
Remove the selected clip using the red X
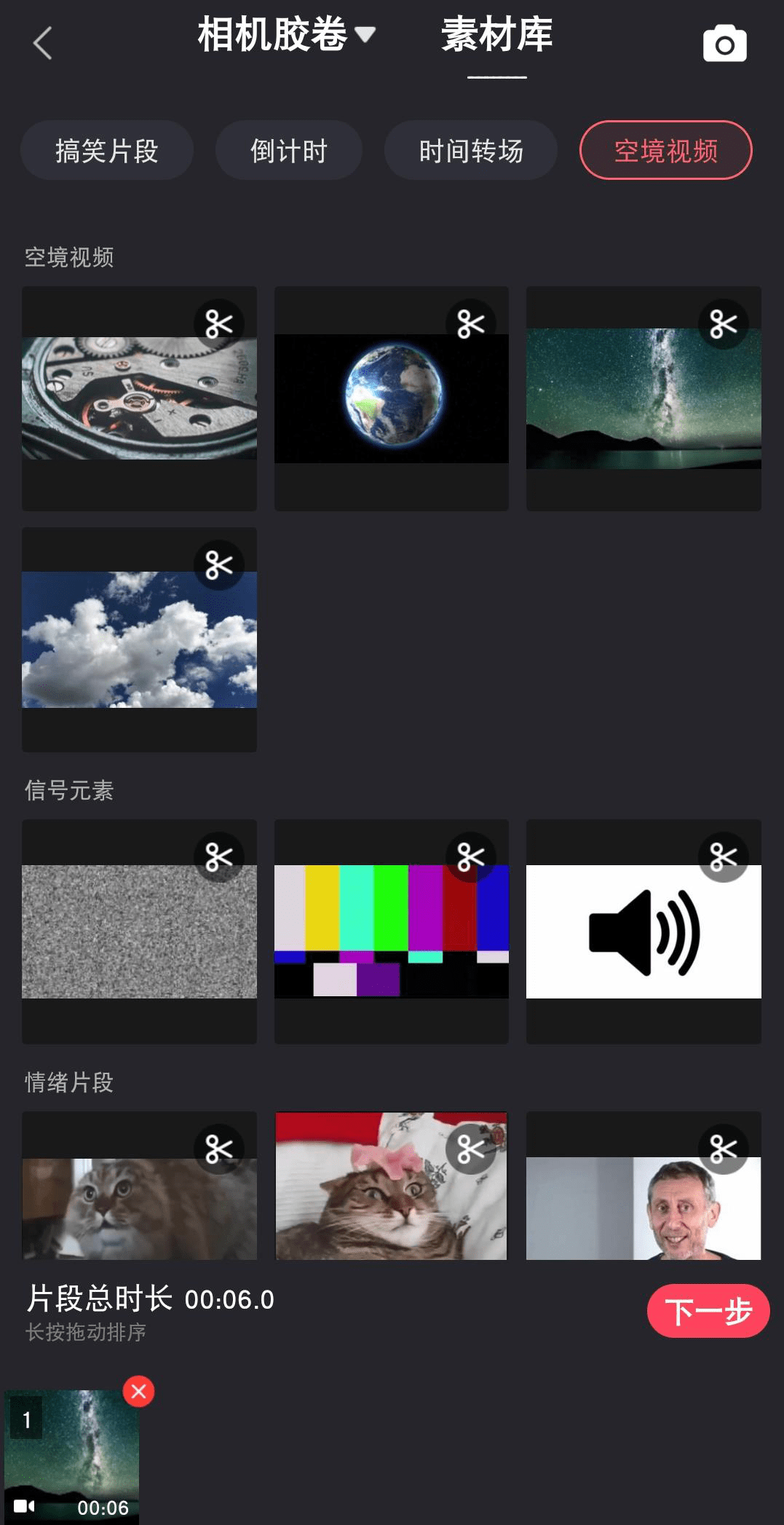pos(137,1390)
